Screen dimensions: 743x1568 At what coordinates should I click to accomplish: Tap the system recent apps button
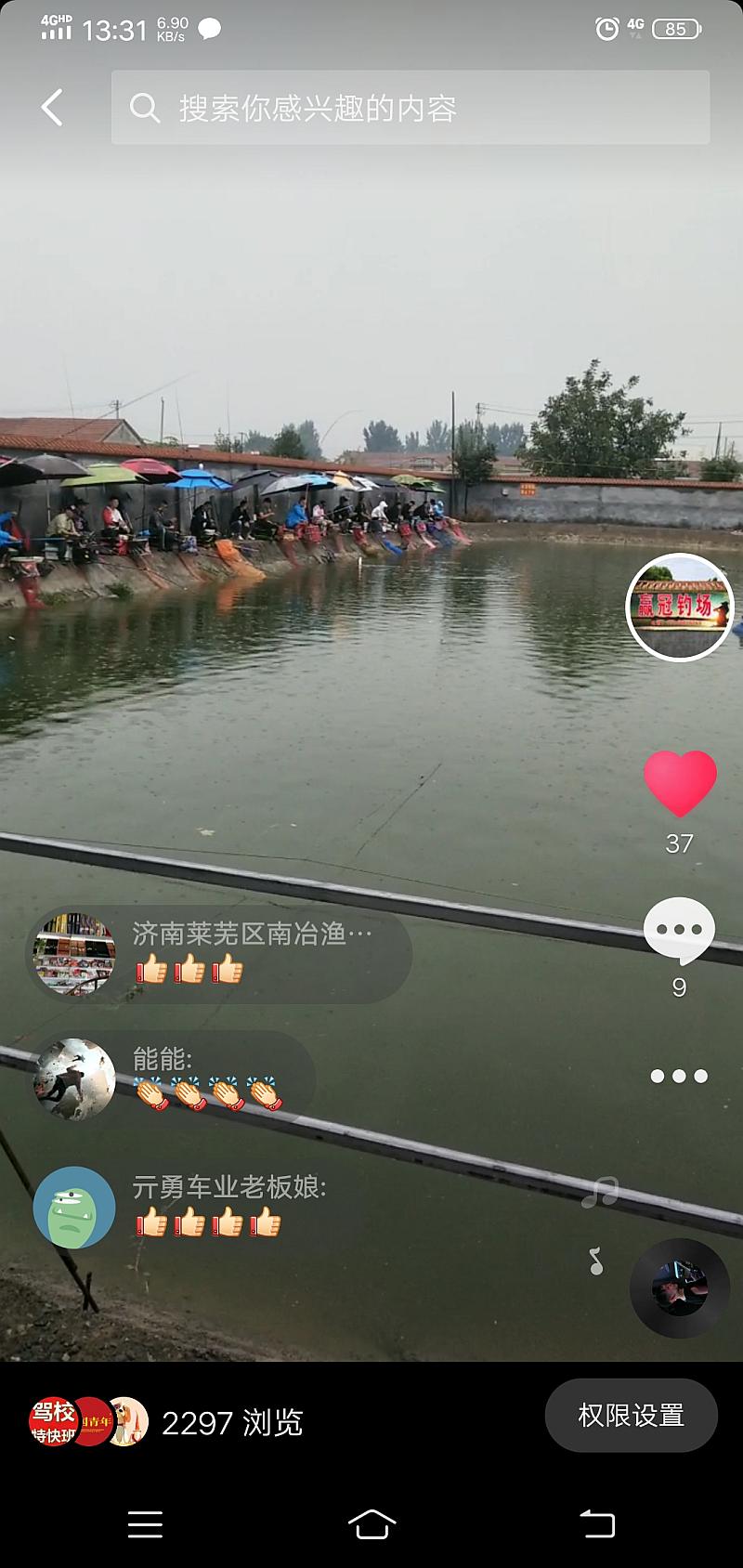click(x=145, y=1524)
